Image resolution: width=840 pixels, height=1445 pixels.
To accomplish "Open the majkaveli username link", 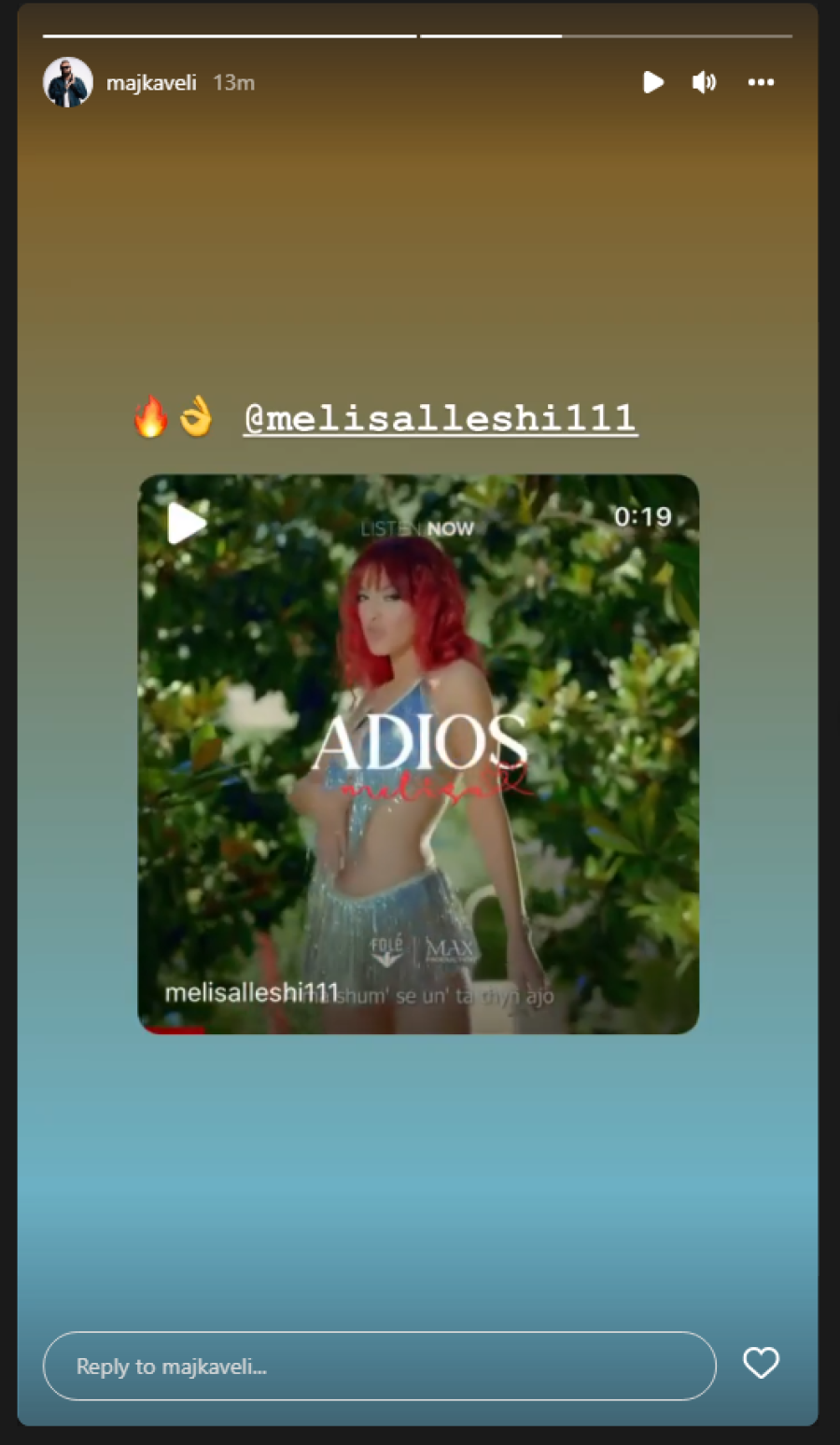I will pyautogui.click(x=151, y=83).
